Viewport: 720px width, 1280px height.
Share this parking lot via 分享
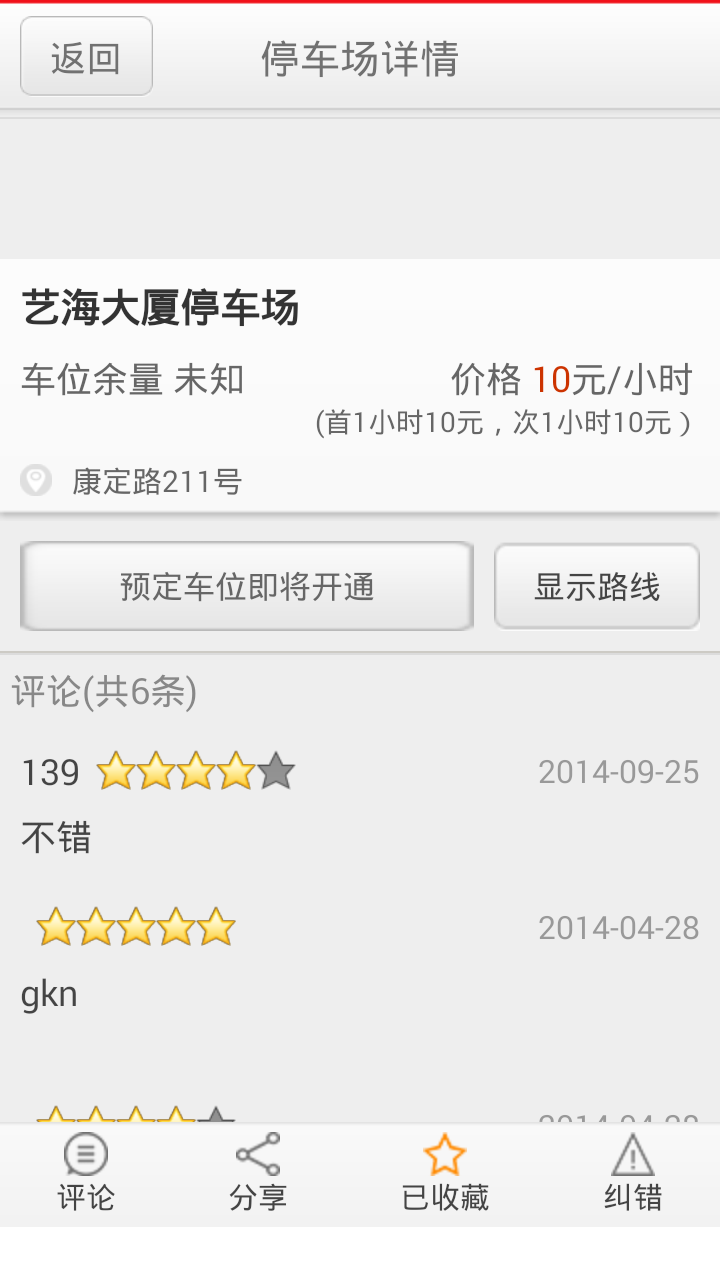coord(258,1173)
